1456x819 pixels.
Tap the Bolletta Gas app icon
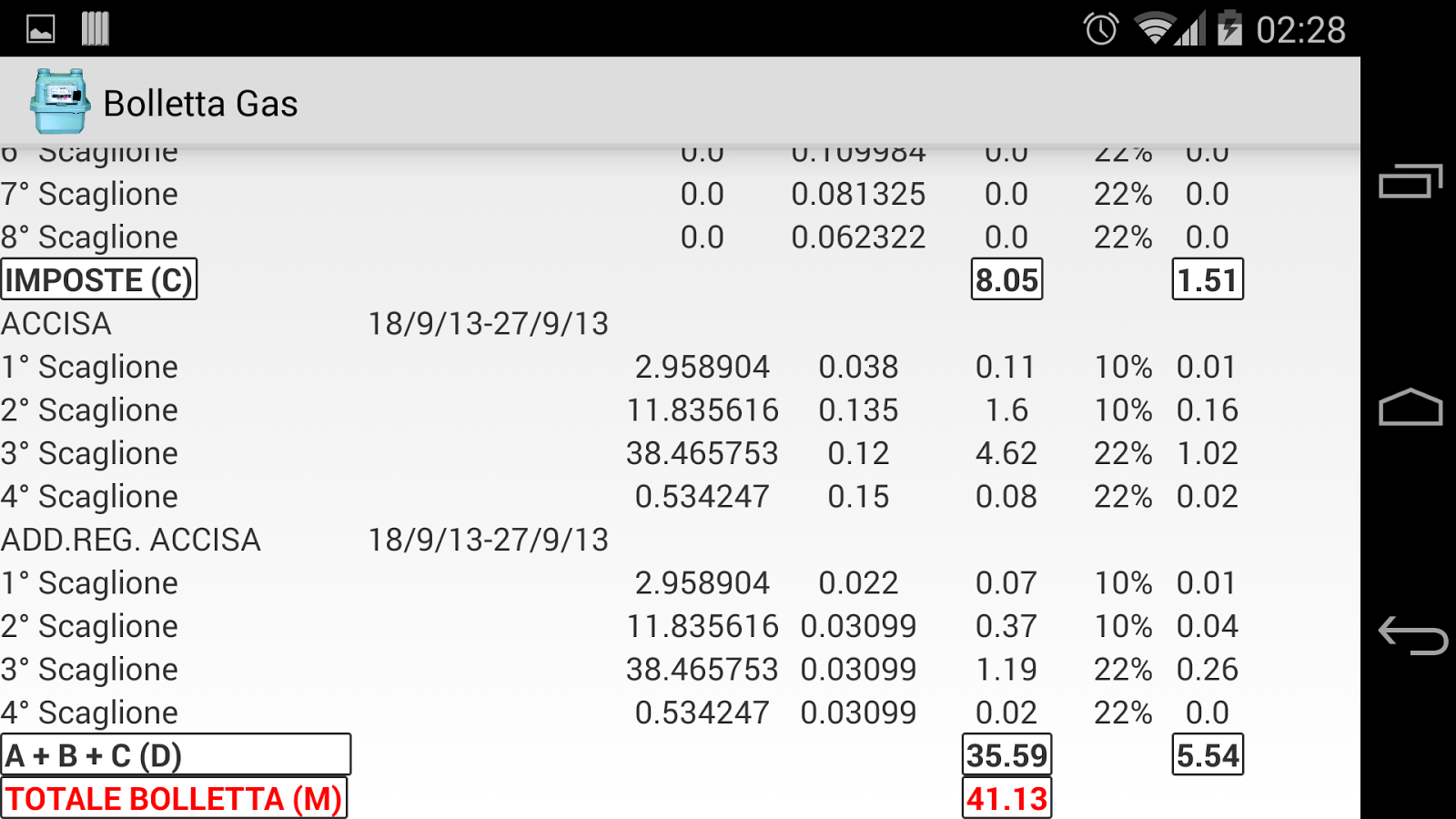(x=60, y=102)
